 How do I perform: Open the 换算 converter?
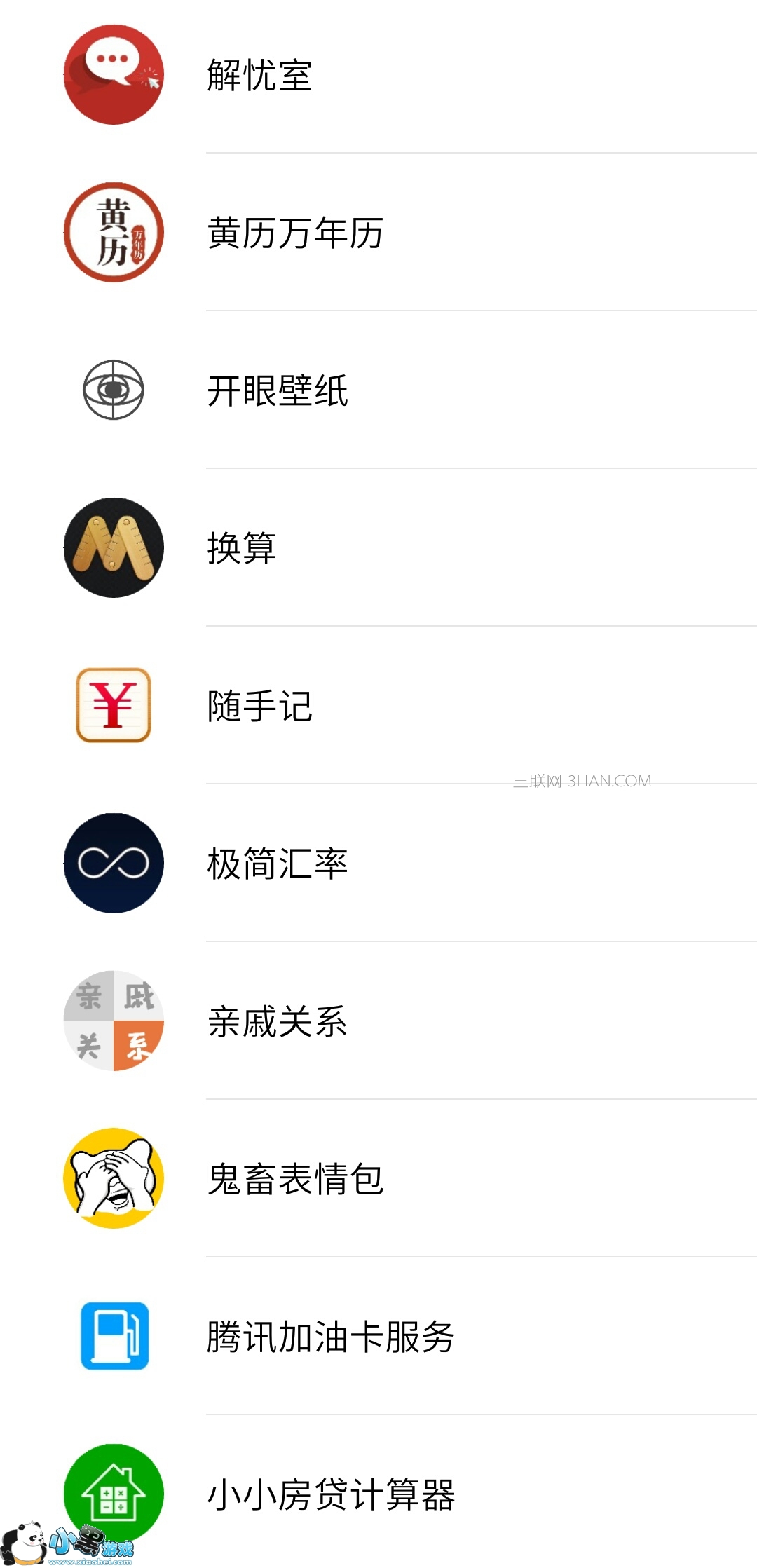coord(242,548)
